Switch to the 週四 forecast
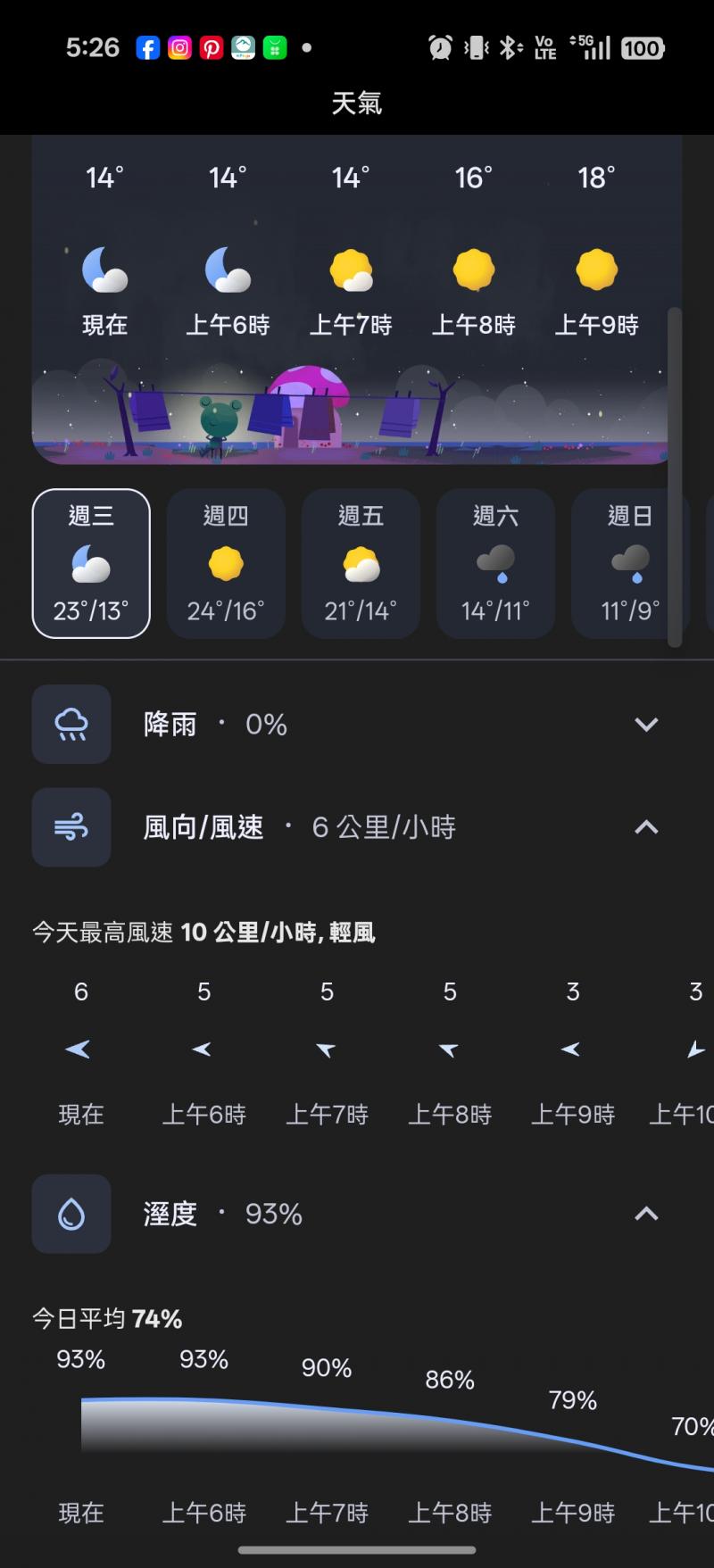The width and height of the screenshot is (714, 1568). click(x=226, y=563)
